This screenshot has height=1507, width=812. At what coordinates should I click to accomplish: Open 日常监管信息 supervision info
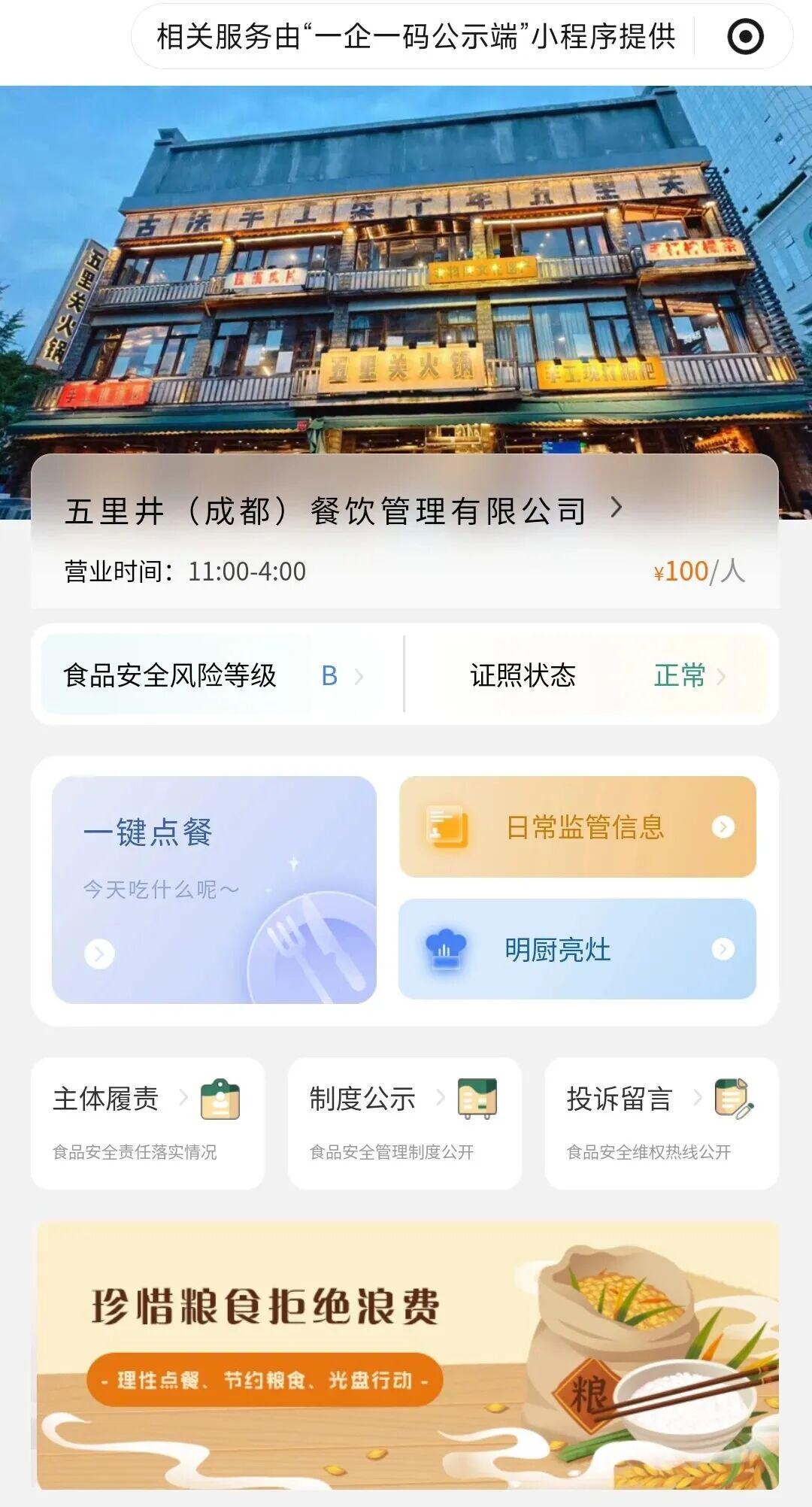tap(577, 826)
